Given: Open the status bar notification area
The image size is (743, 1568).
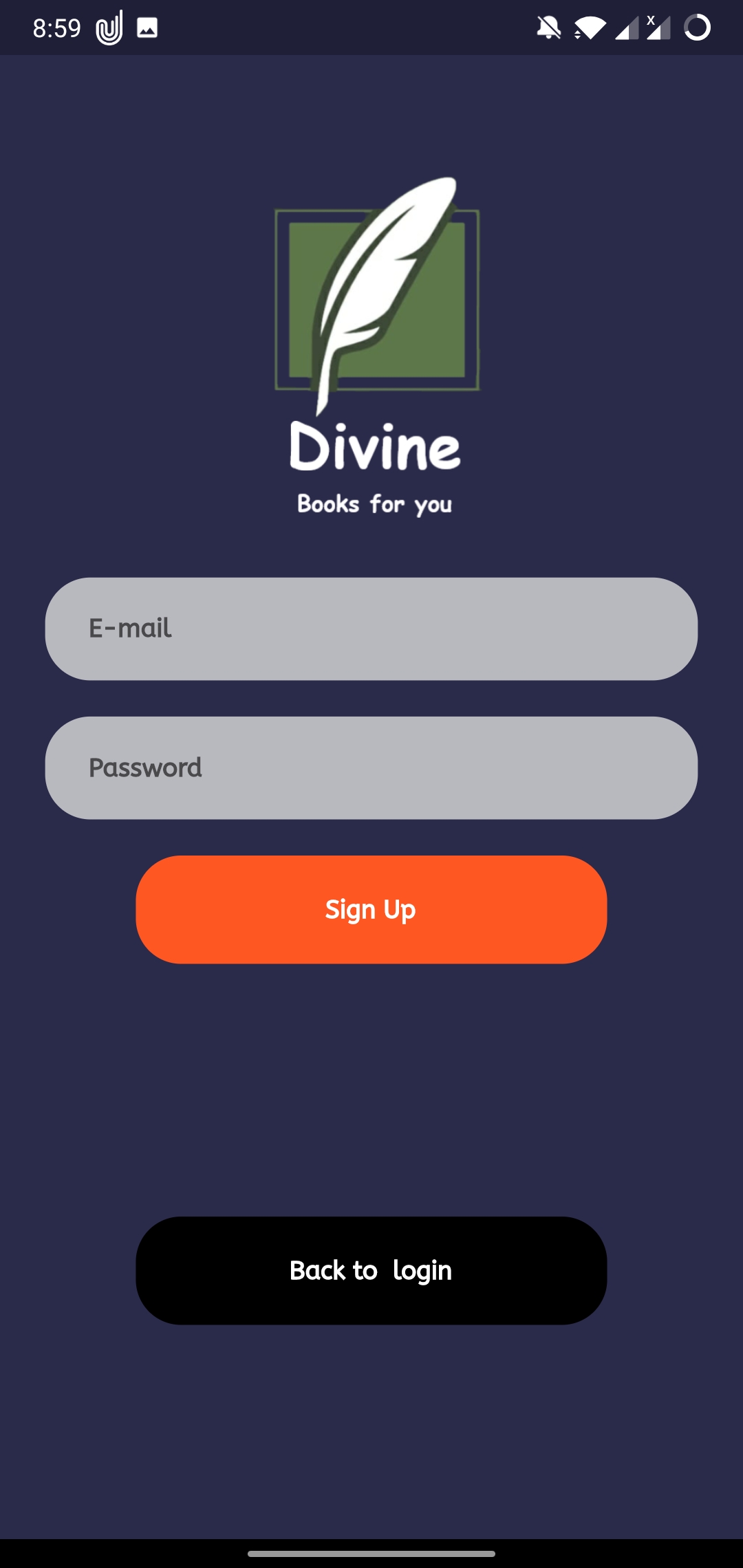Looking at the screenshot, I should 206,28.
